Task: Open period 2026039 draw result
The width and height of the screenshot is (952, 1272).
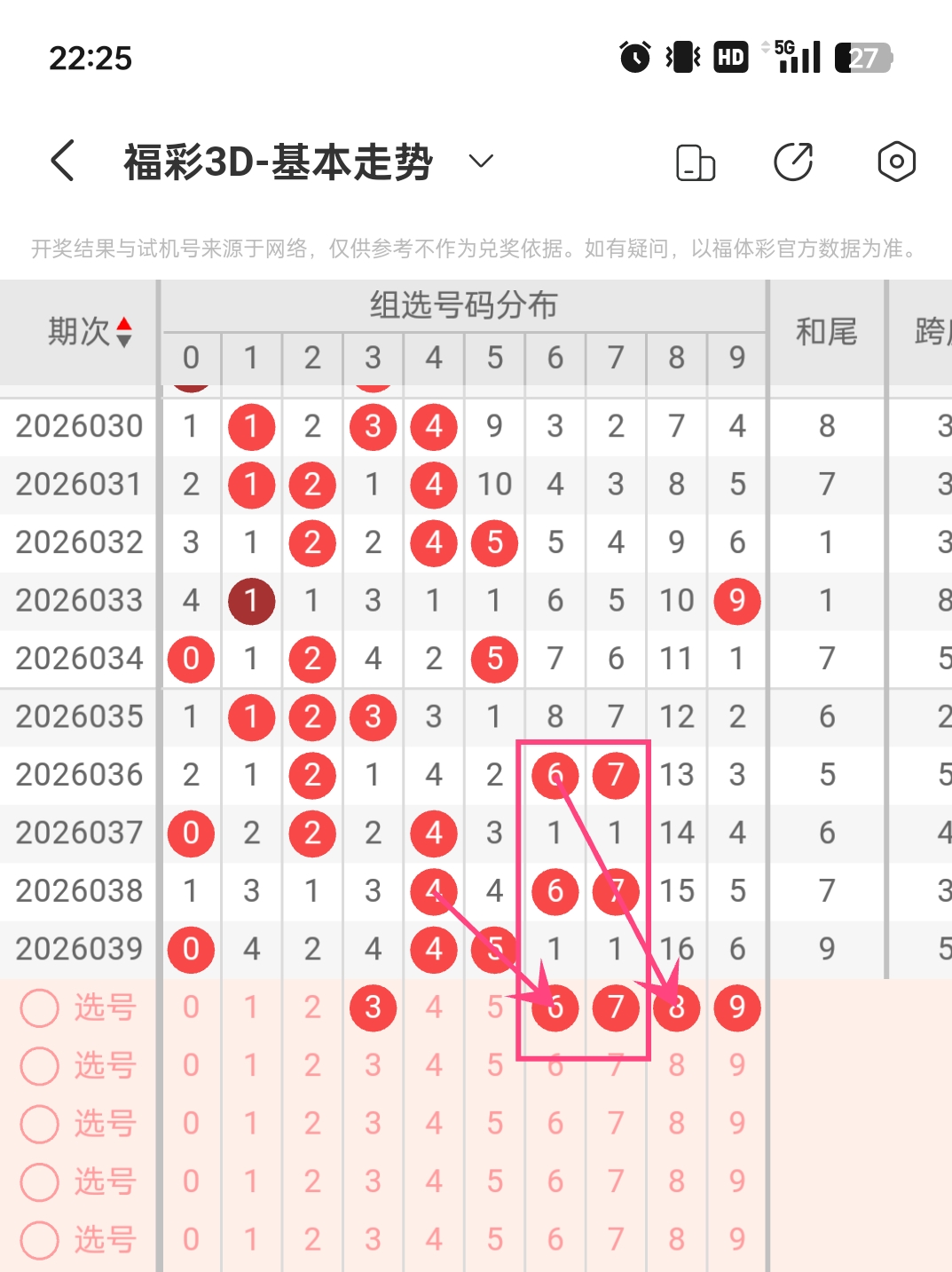Action: (x=78, y=949)
